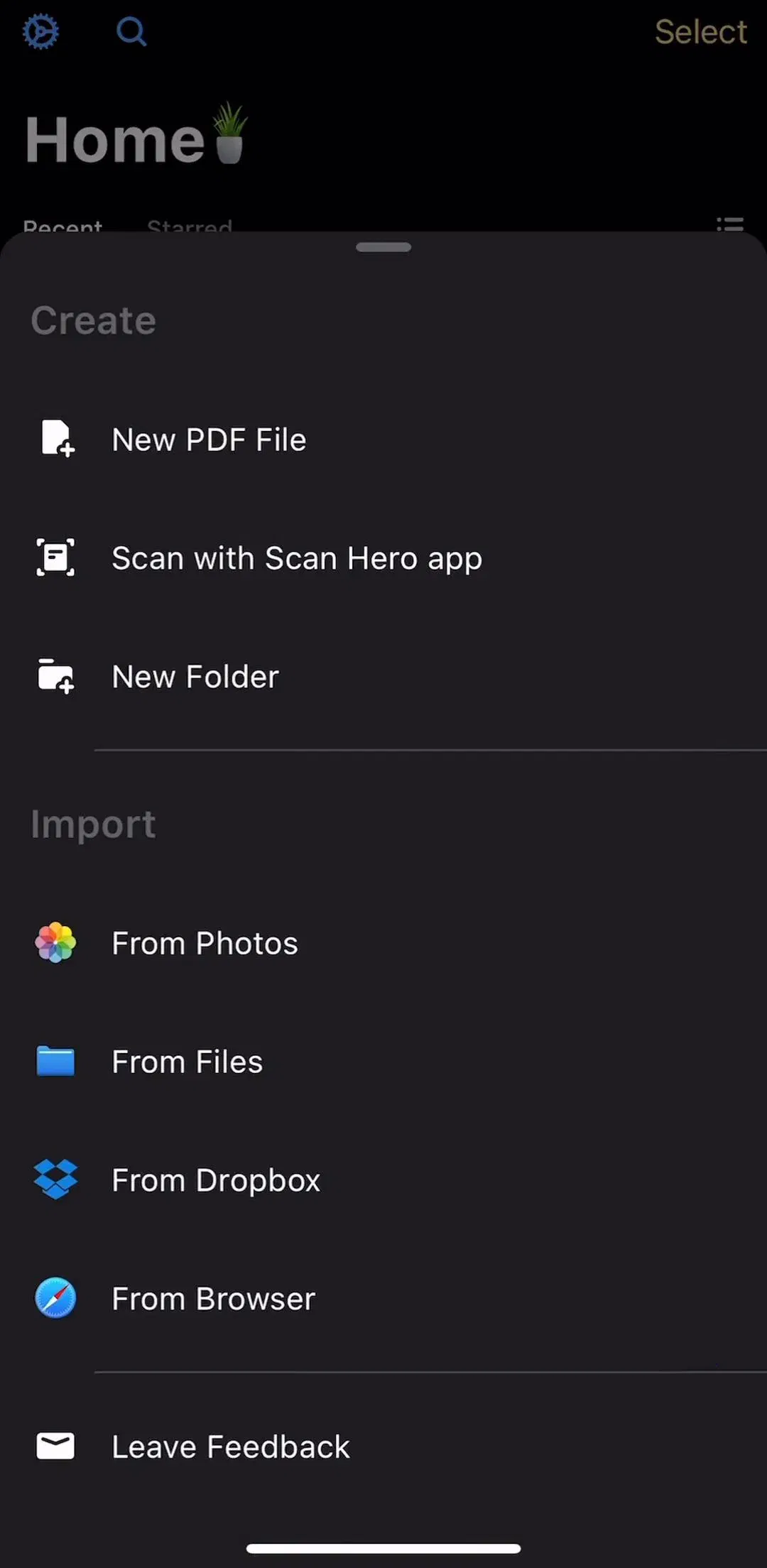Tap Select in the top bar
767x1568 pixels.
[700, 32]
